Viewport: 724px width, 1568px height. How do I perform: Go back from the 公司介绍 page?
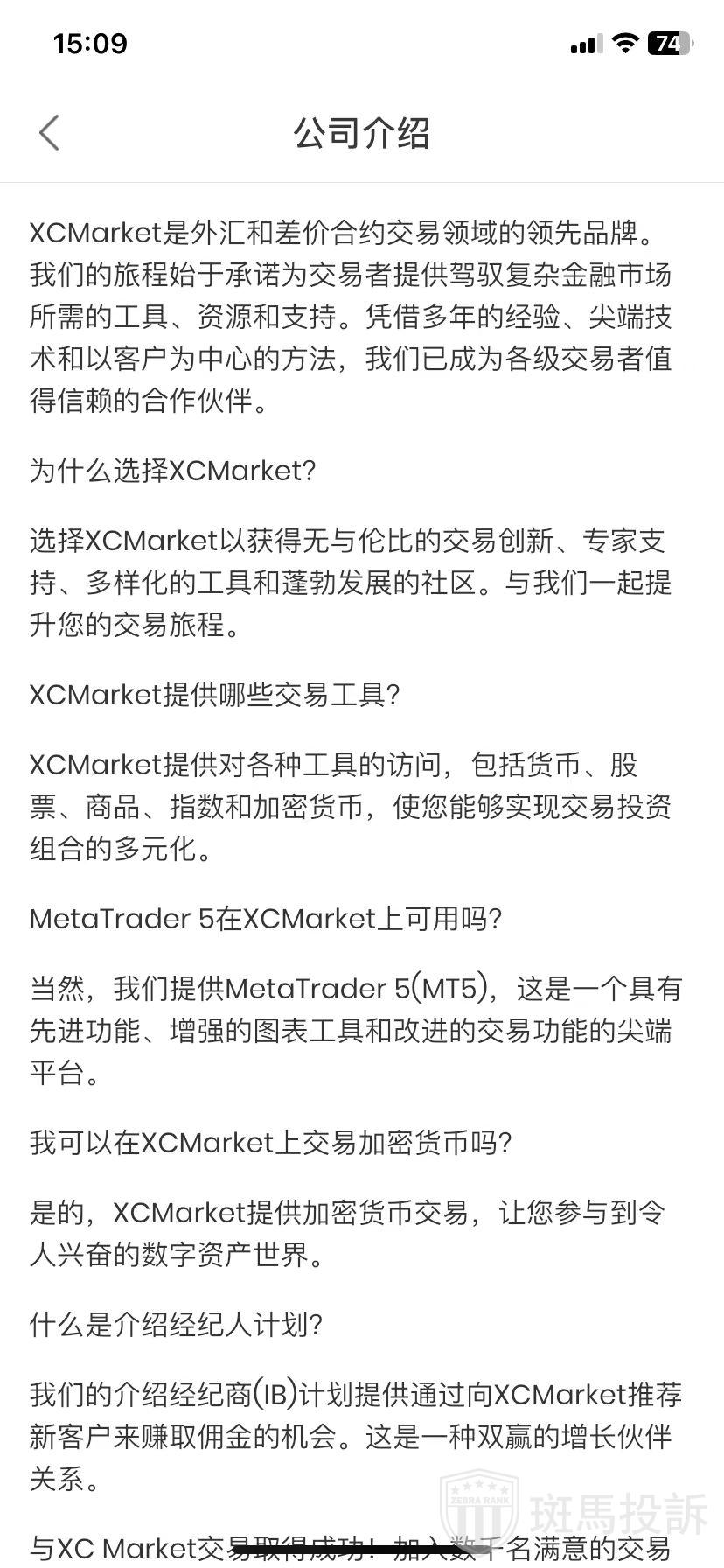(x=50, y=133)
